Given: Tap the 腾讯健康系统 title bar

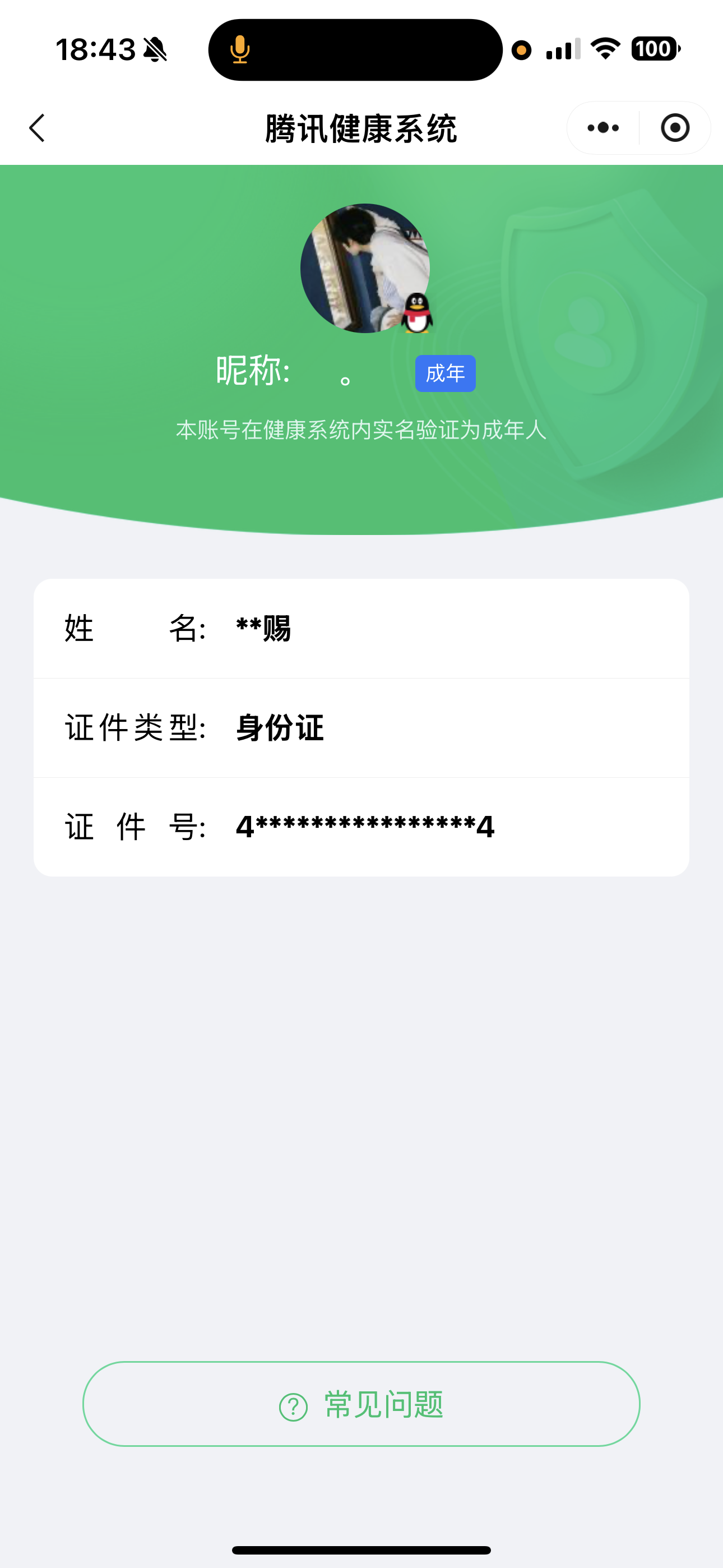Looking at the screenshot, I should click(361, 128).
